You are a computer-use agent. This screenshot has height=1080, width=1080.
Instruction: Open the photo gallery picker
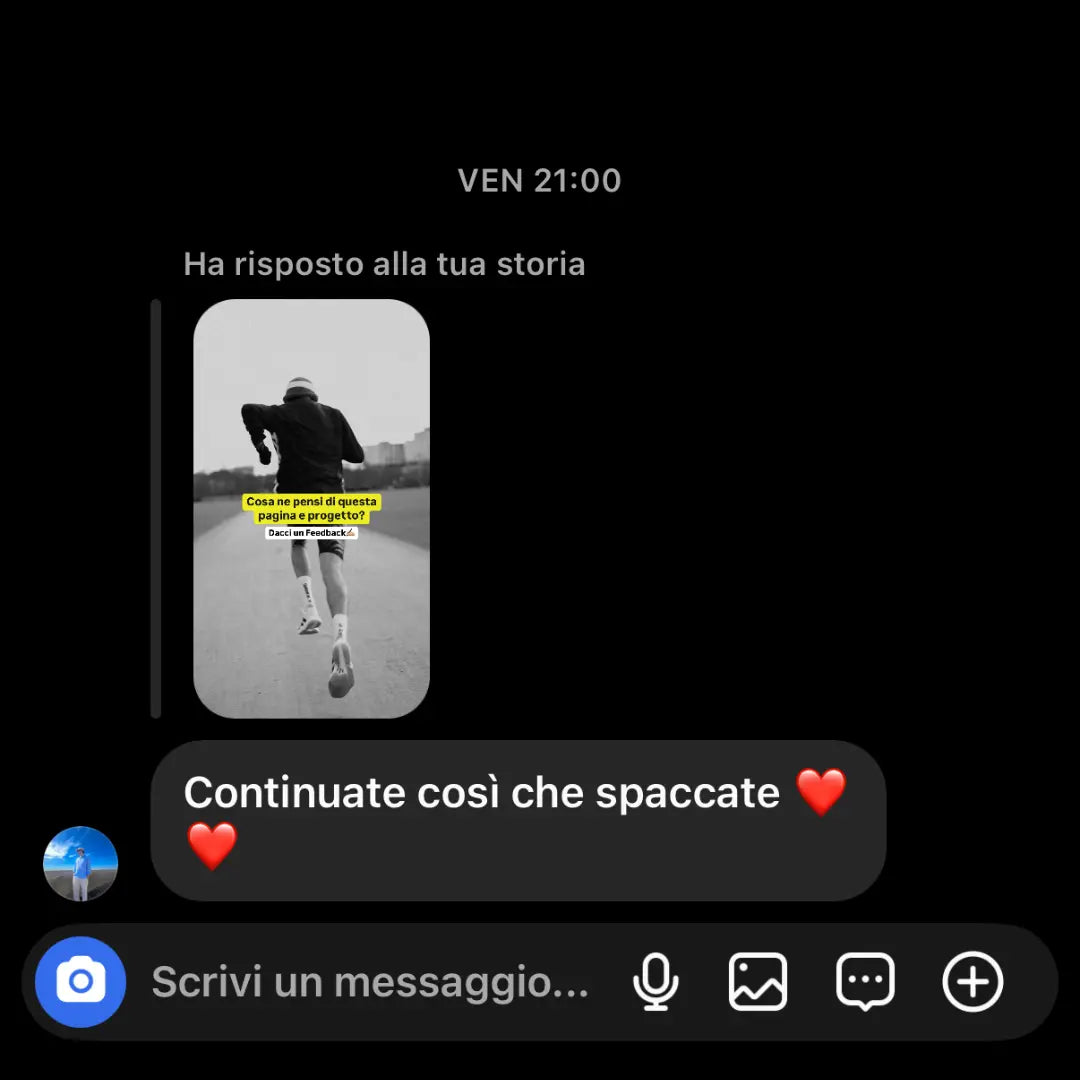[x=758, y=982]
